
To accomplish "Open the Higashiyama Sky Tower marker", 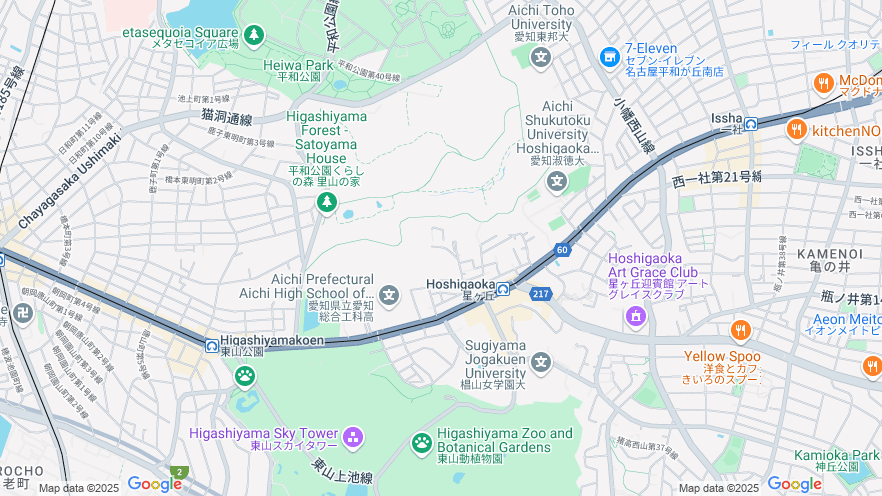I will pyautogui.click(x=352, y=437).
